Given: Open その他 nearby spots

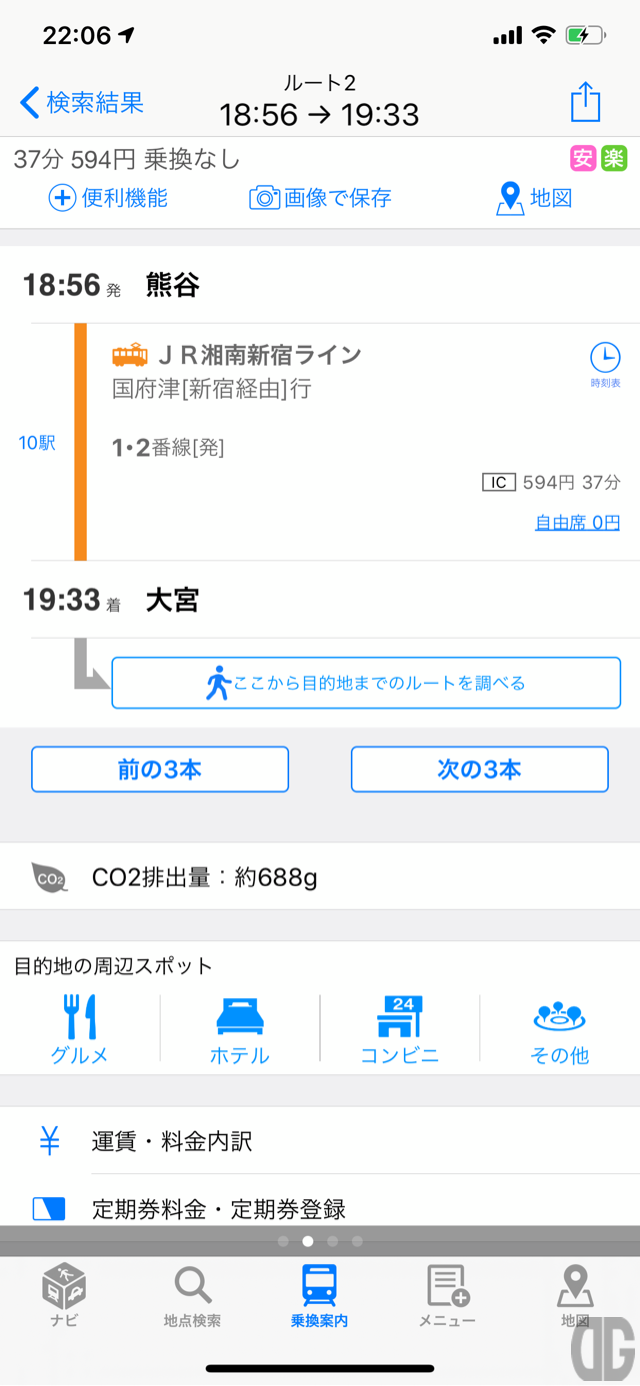Looking at the screenshot, I should (x=560, y=1029).
